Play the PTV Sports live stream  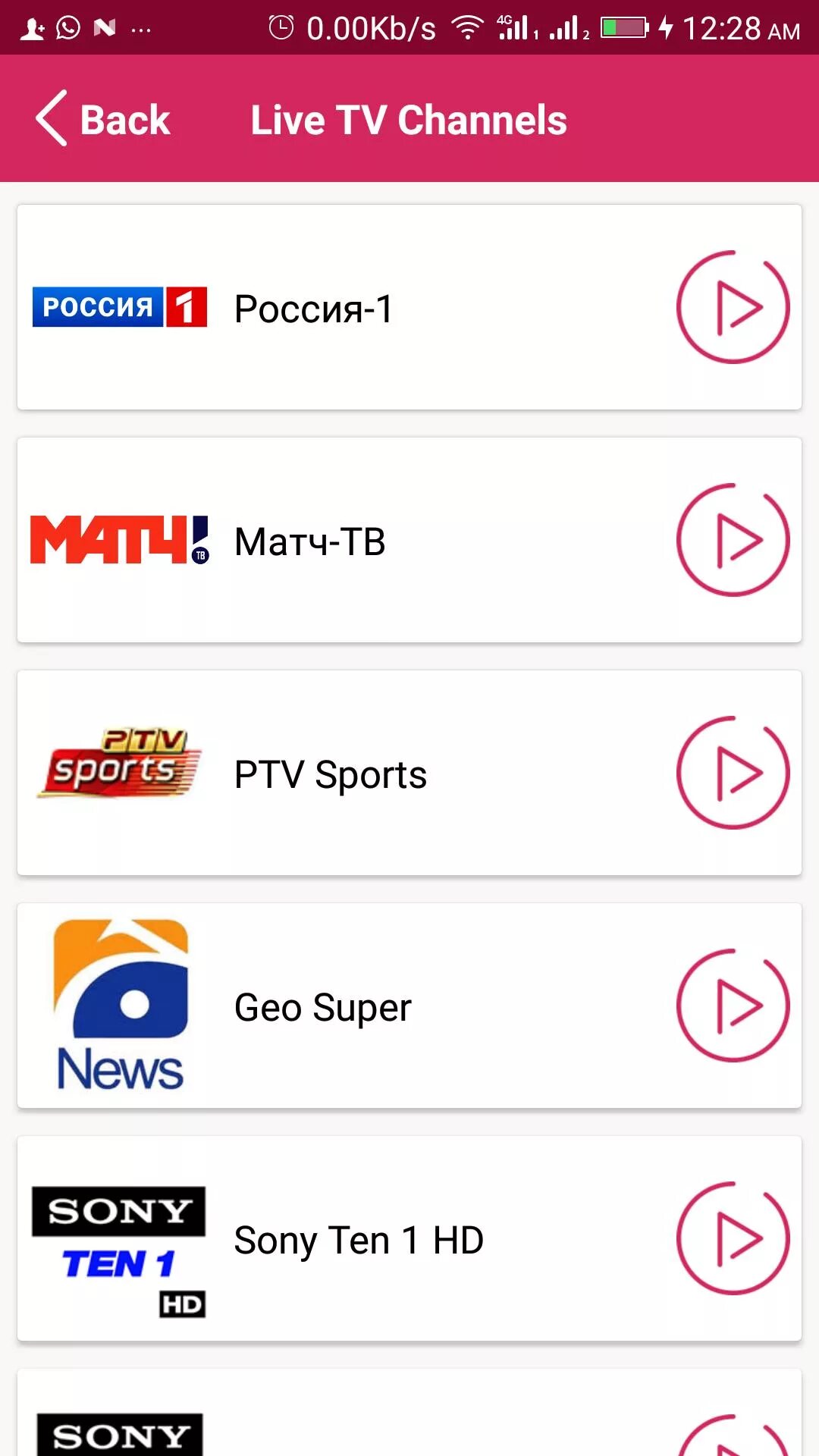[733, 773]
